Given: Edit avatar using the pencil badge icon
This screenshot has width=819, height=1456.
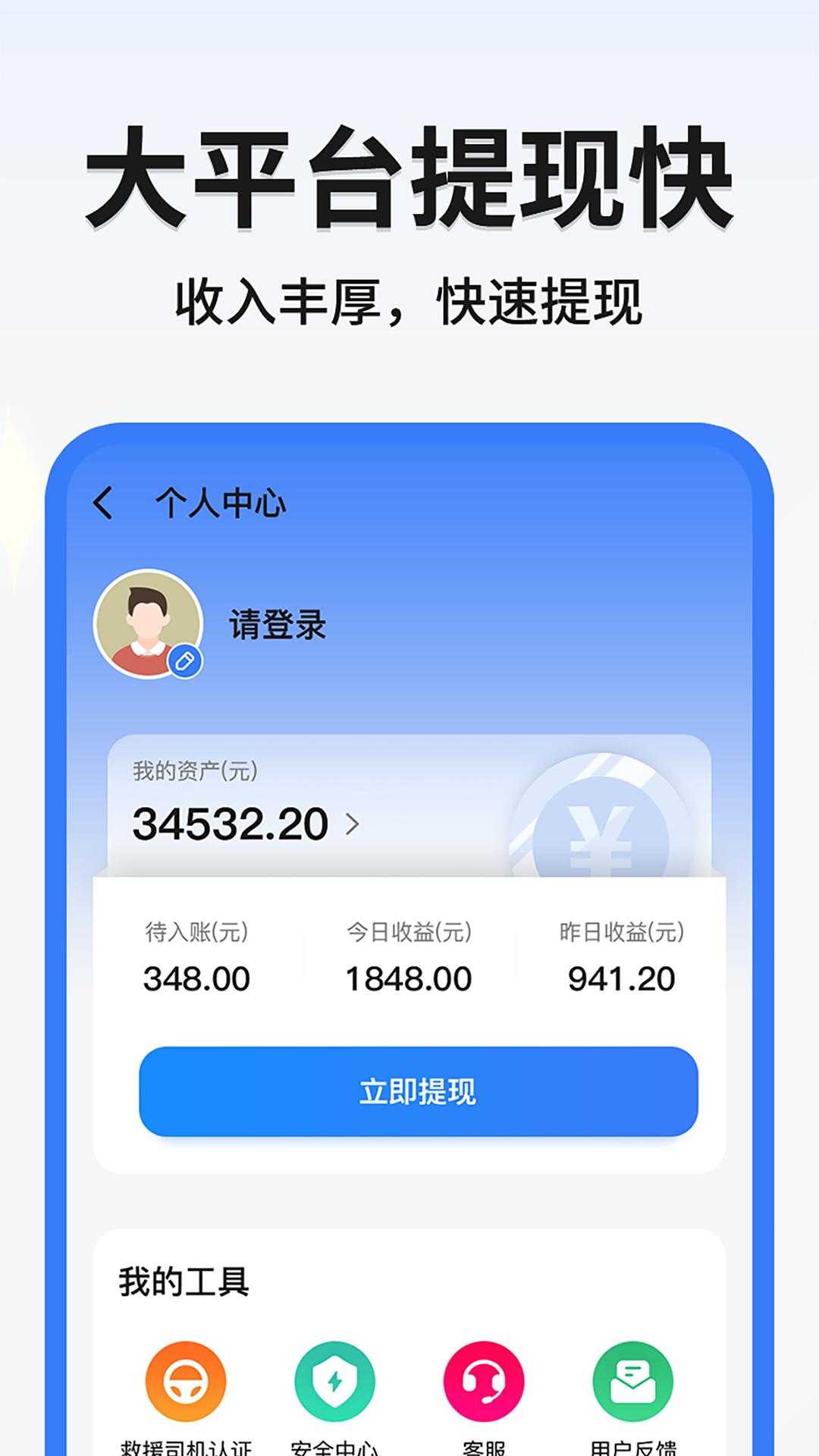Looking at the screenshot, I should pyautogui.click(x=184, y=661).
